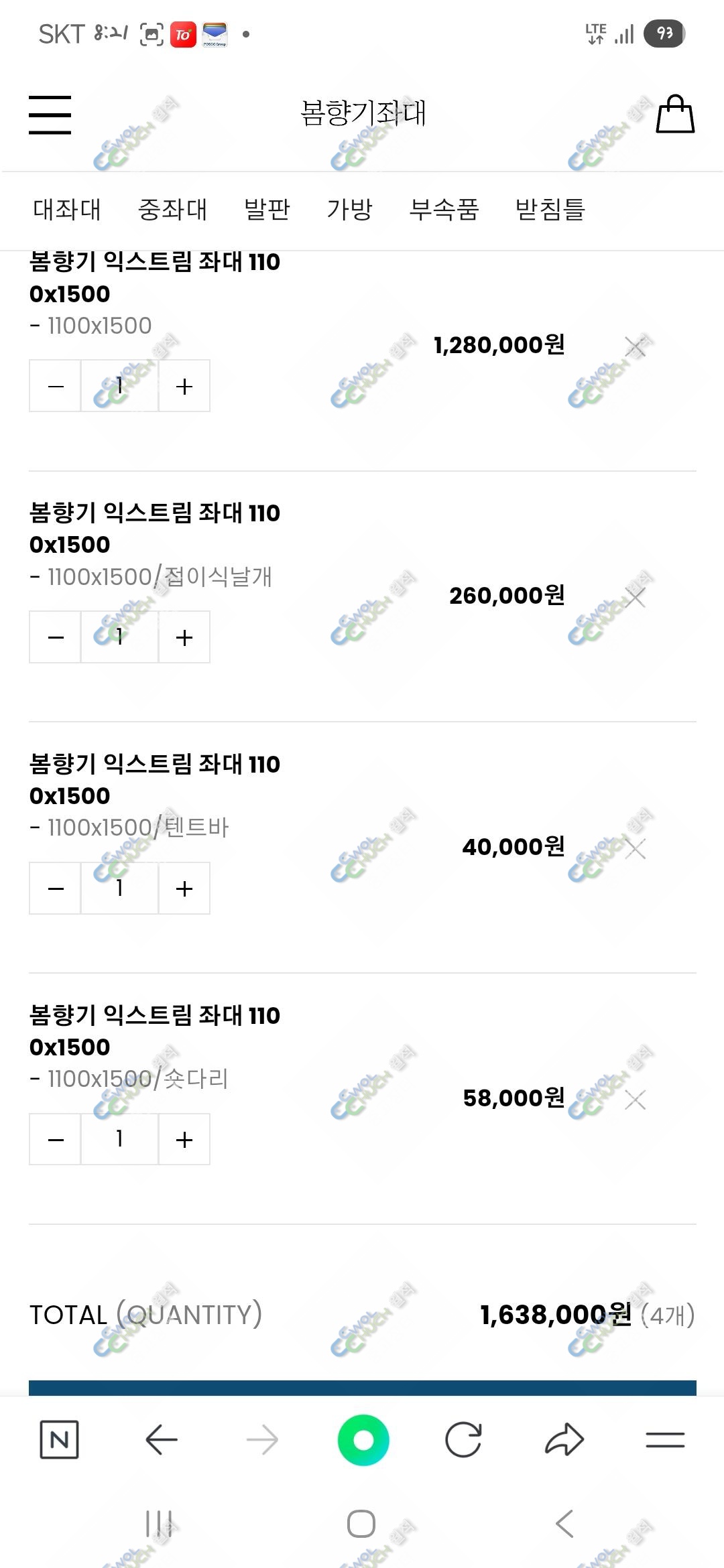Decrease quantity of the 숏다리 option
This screenshot has width=724, height=1568.
coord(56,1140)
